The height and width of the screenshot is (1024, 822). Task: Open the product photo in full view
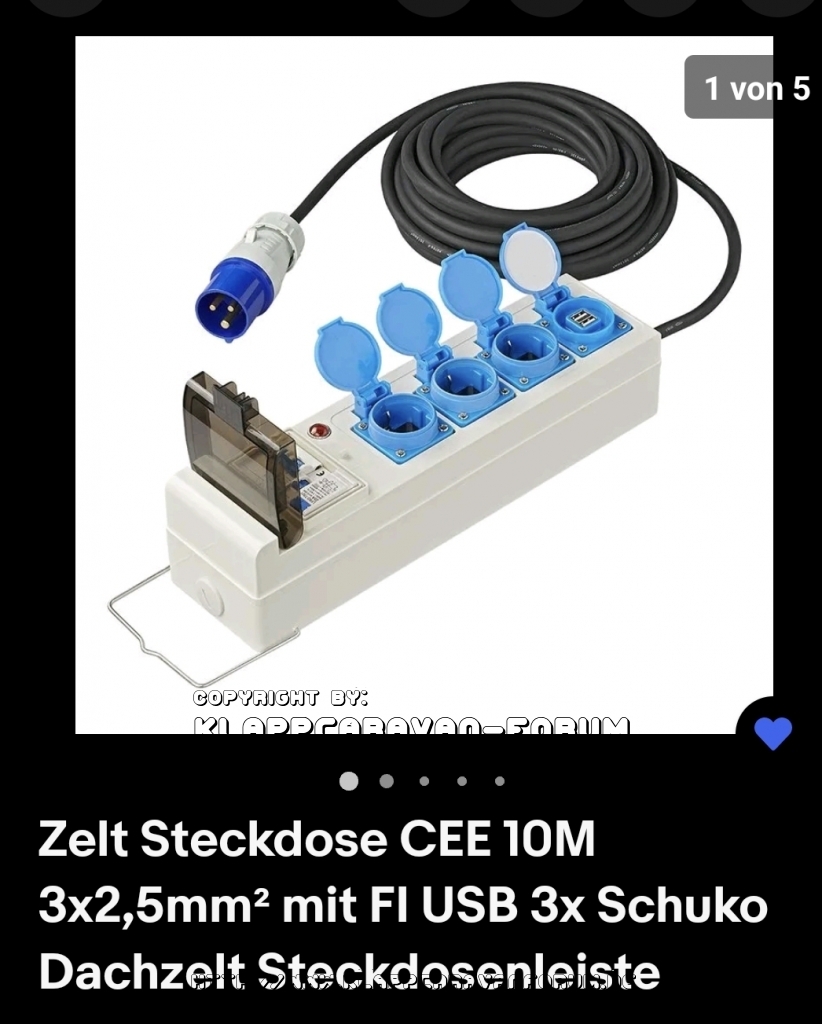(424, 385)
